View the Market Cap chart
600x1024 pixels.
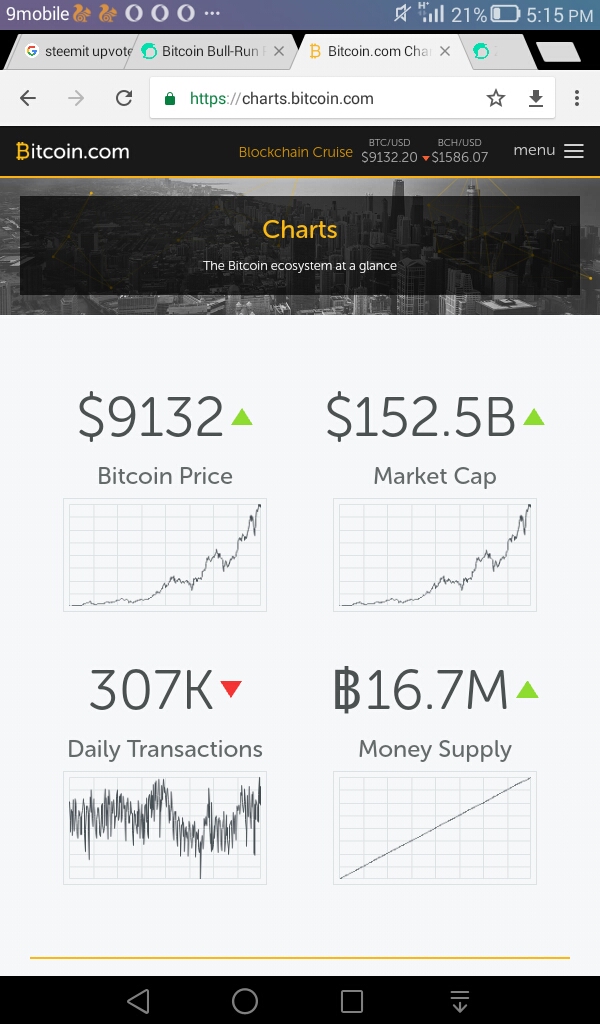tap(435, 554)
